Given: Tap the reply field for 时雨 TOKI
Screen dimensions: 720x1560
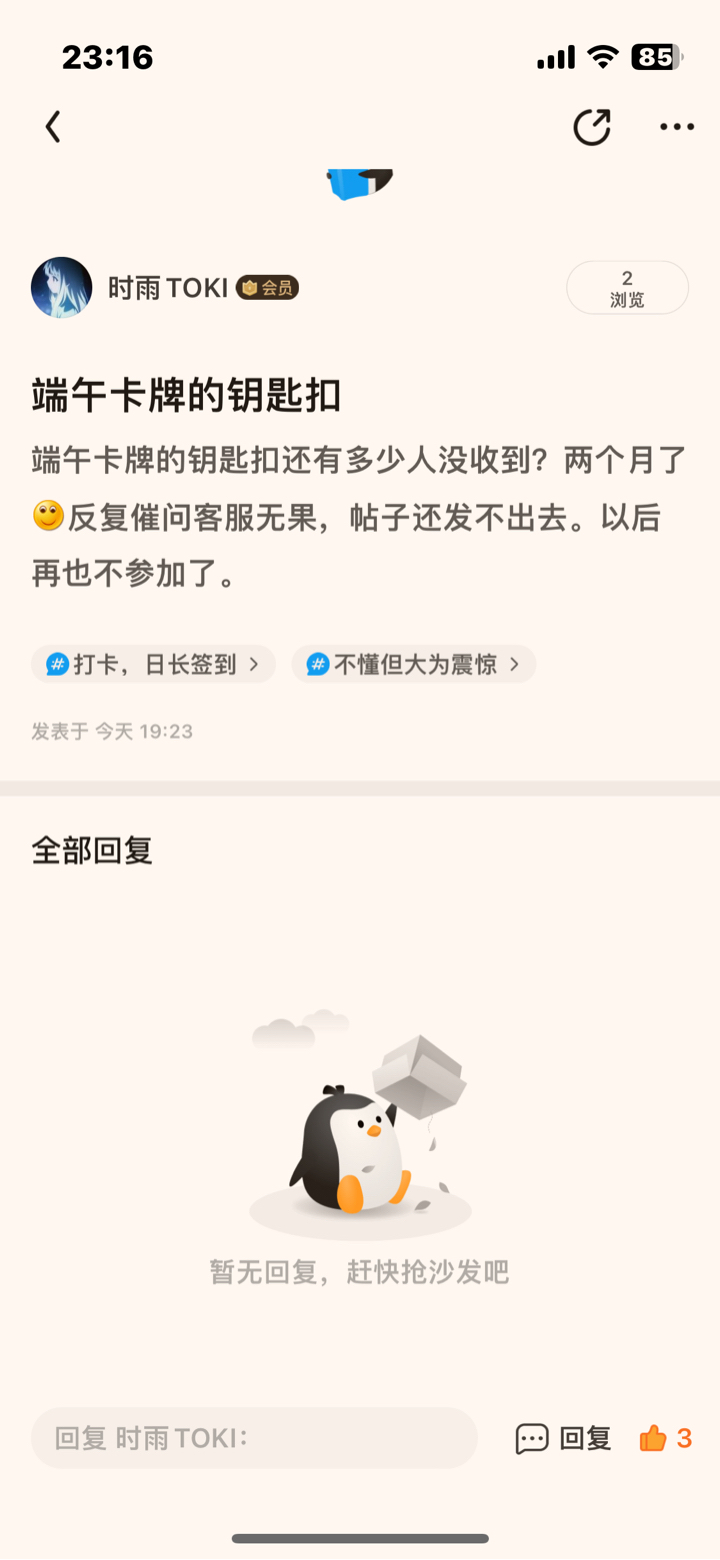Looking at the screenshot, I should click(254, 1438).
